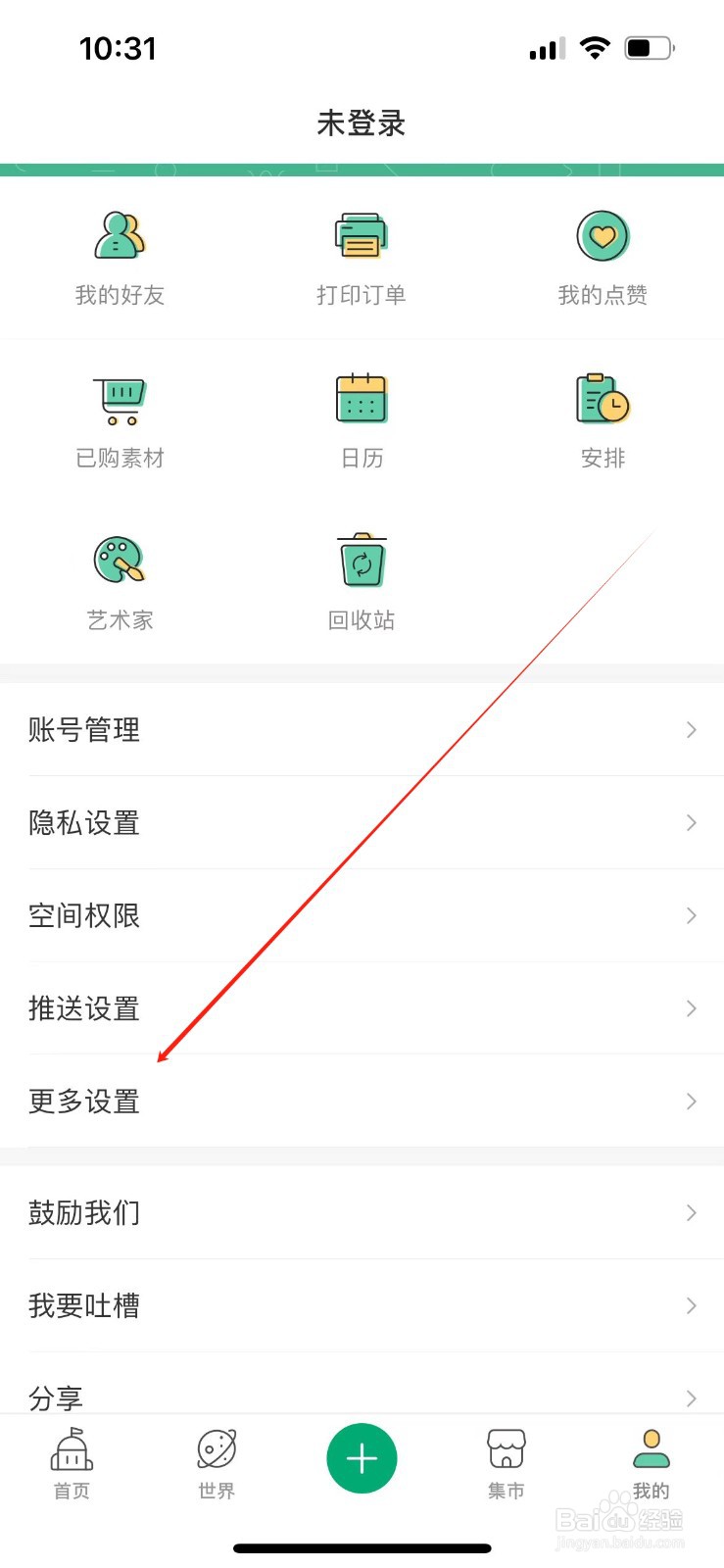Expand 账号管理 with its chevron

pos(690,730)
